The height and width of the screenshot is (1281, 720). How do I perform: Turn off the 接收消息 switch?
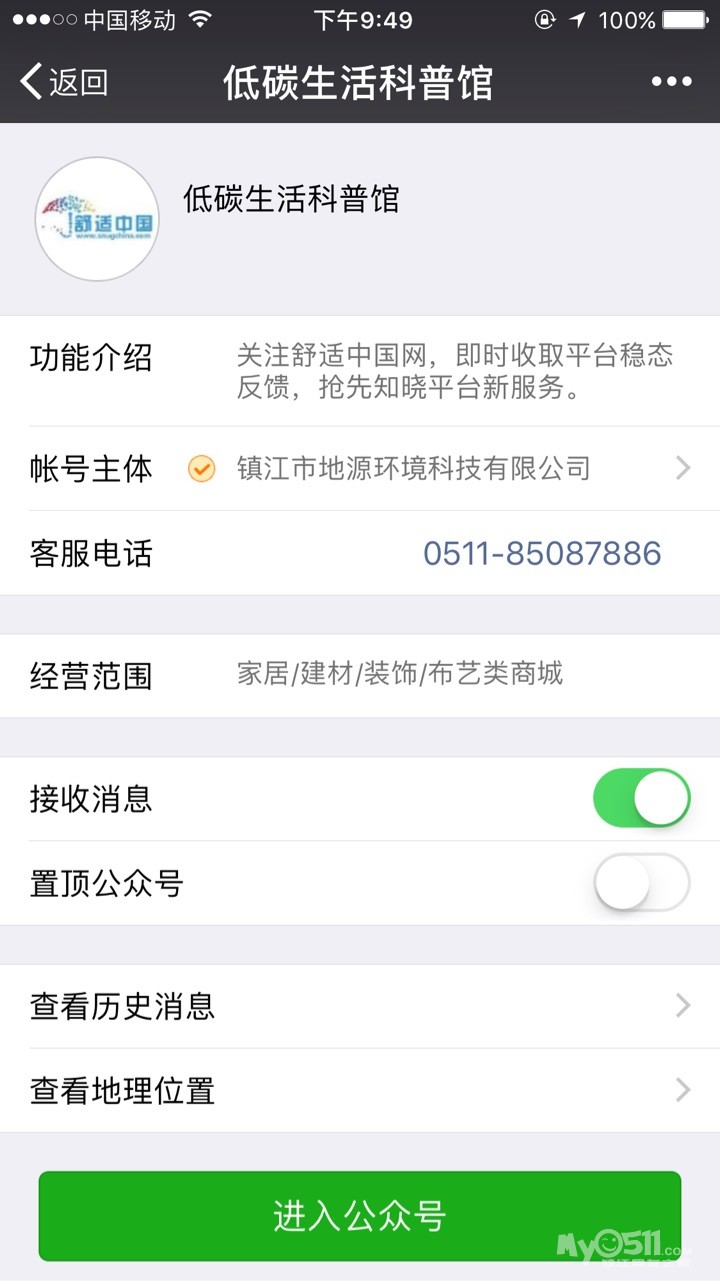(x=641, y=799)
